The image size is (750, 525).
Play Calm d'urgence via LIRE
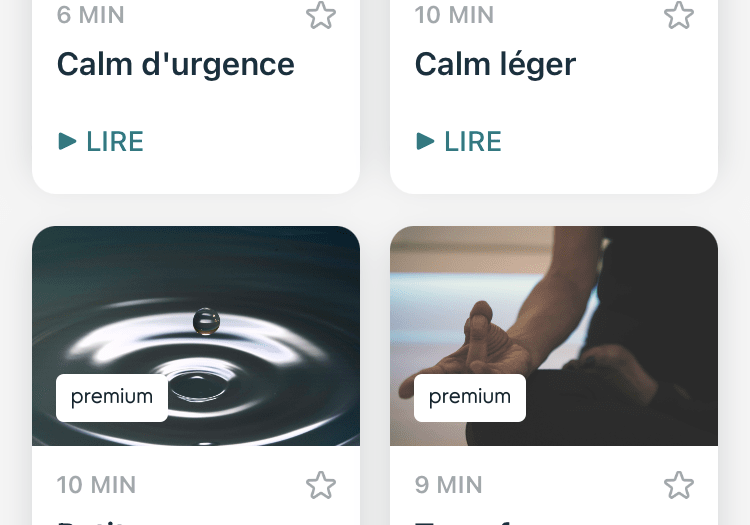(101, 142)
